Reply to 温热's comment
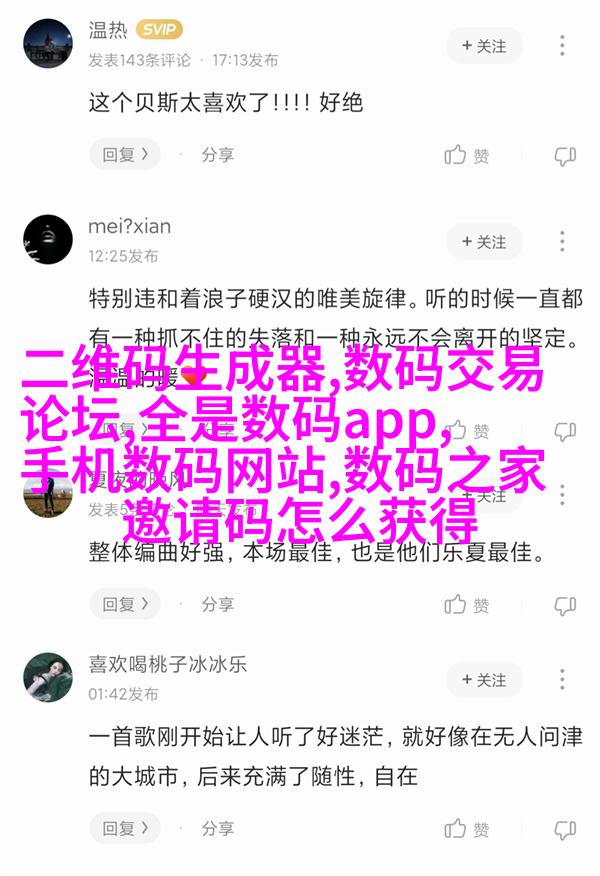Screen dimensions: 600x876 124,155
